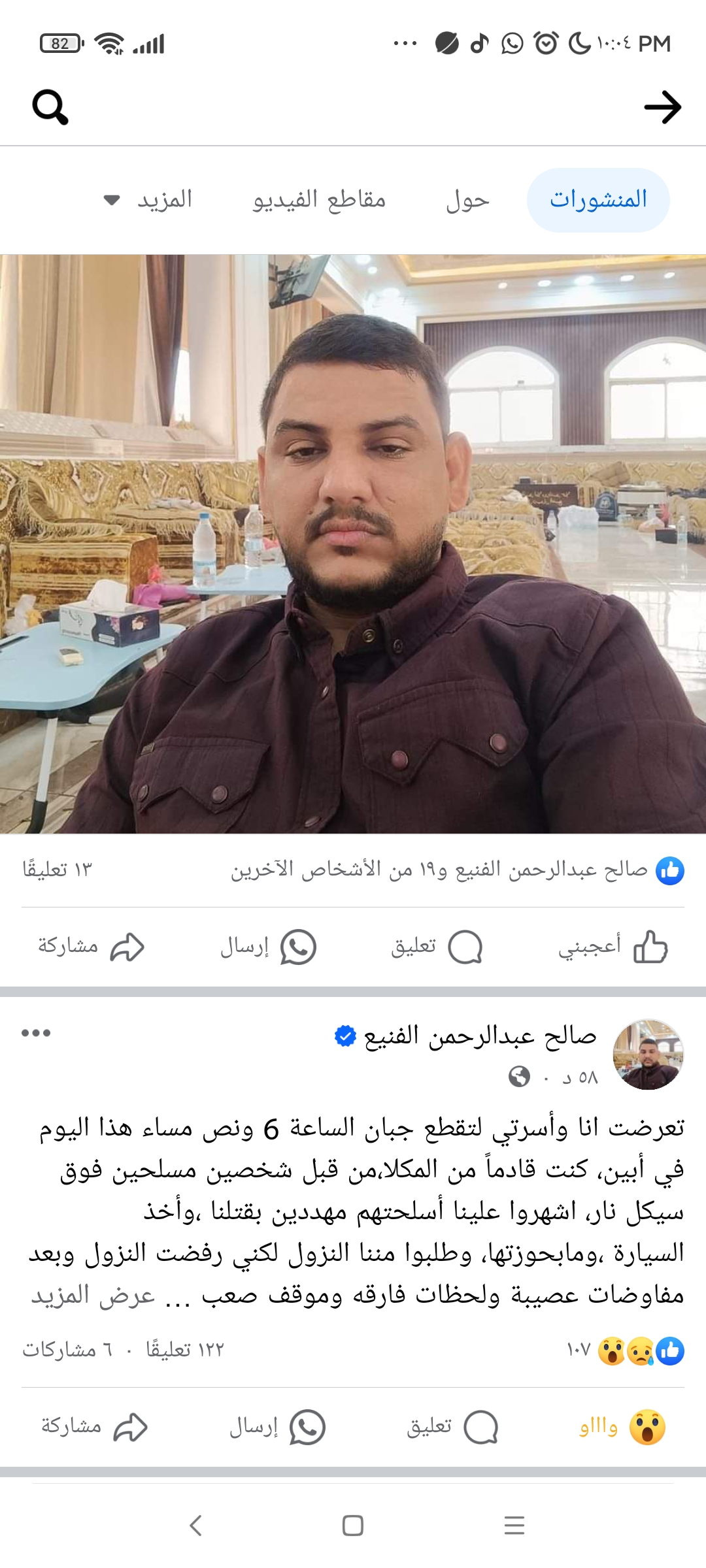The height and width of the screenshot is (1568, 706).
Task: Share the photo post with مشاركة
Action: coord(92,947)
